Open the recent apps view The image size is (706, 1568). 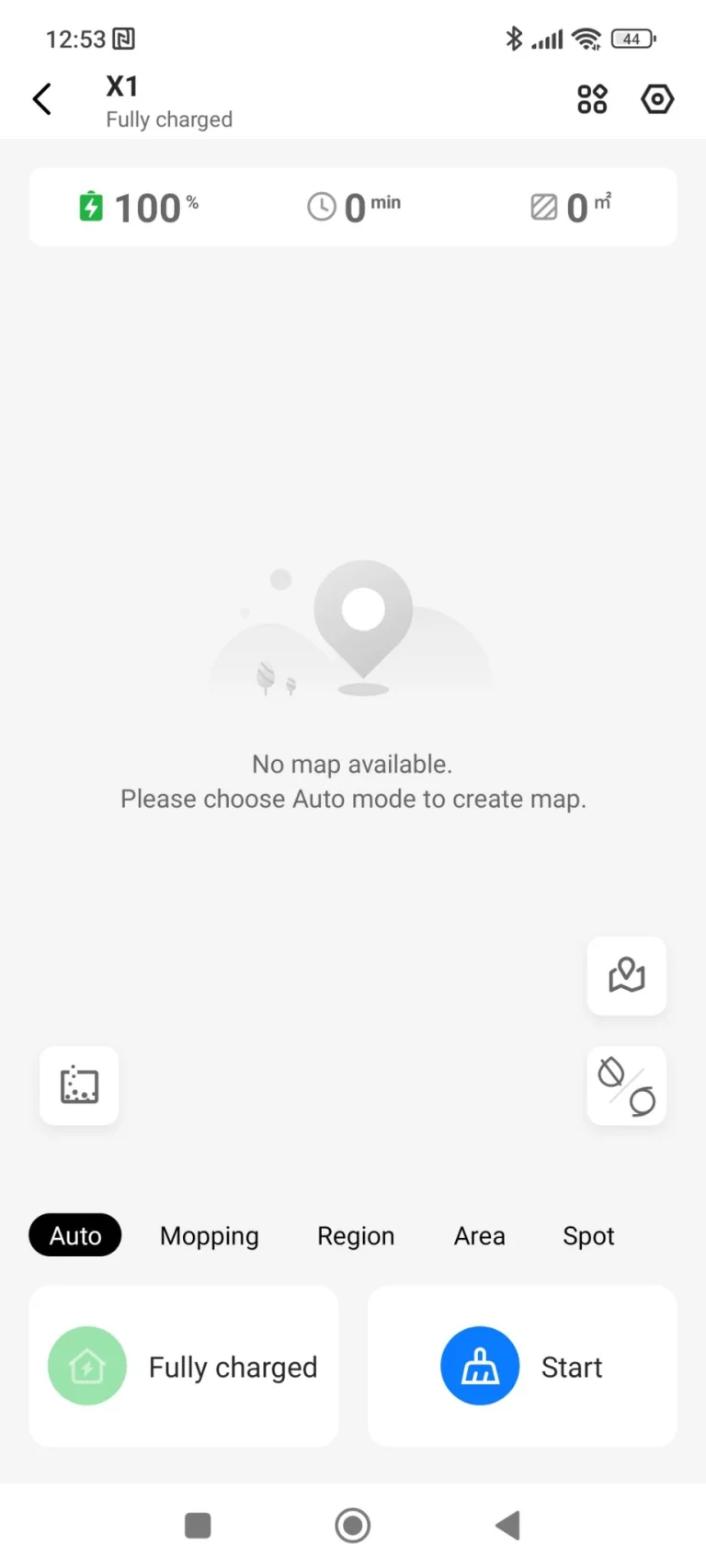coord(198,1526)
